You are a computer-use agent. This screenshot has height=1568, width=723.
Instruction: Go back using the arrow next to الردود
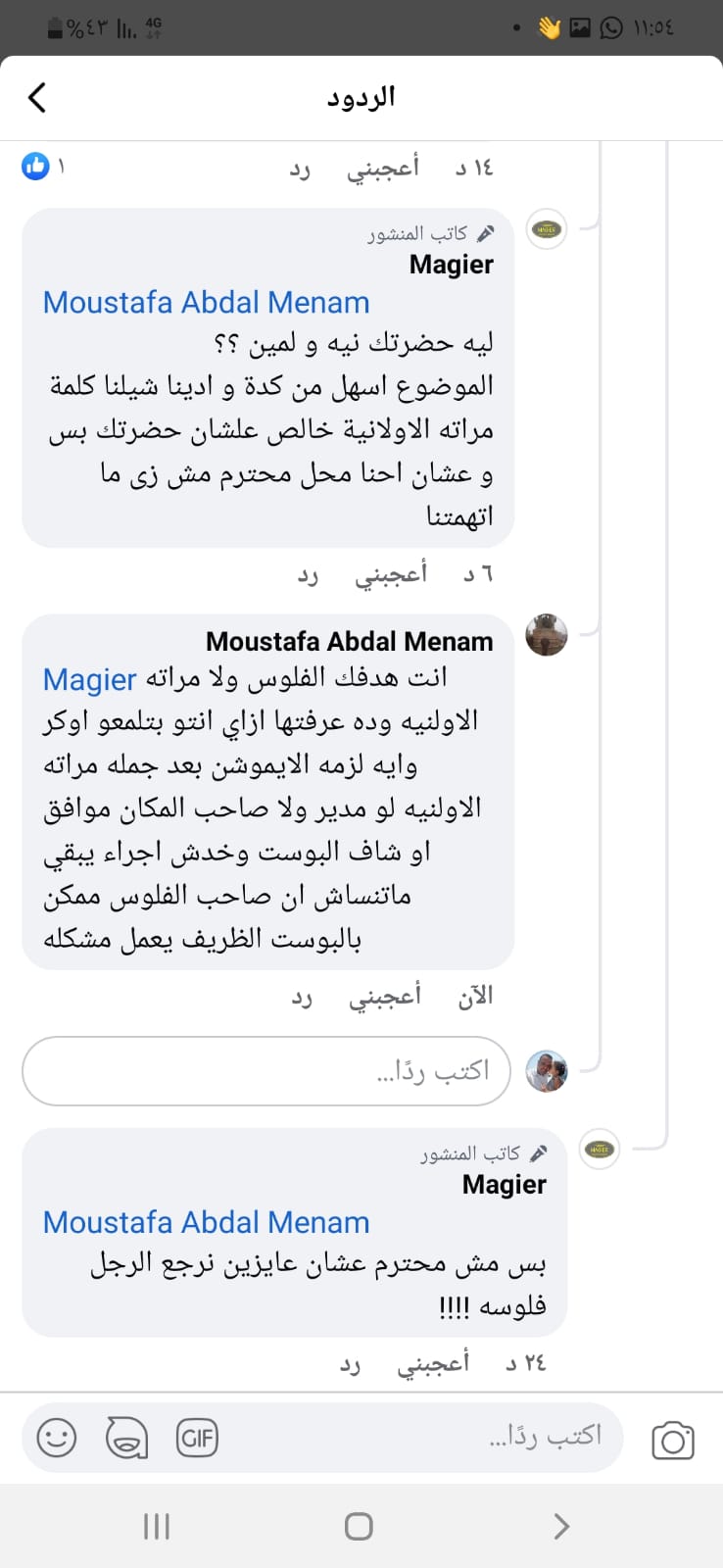[x=35, y=98]
